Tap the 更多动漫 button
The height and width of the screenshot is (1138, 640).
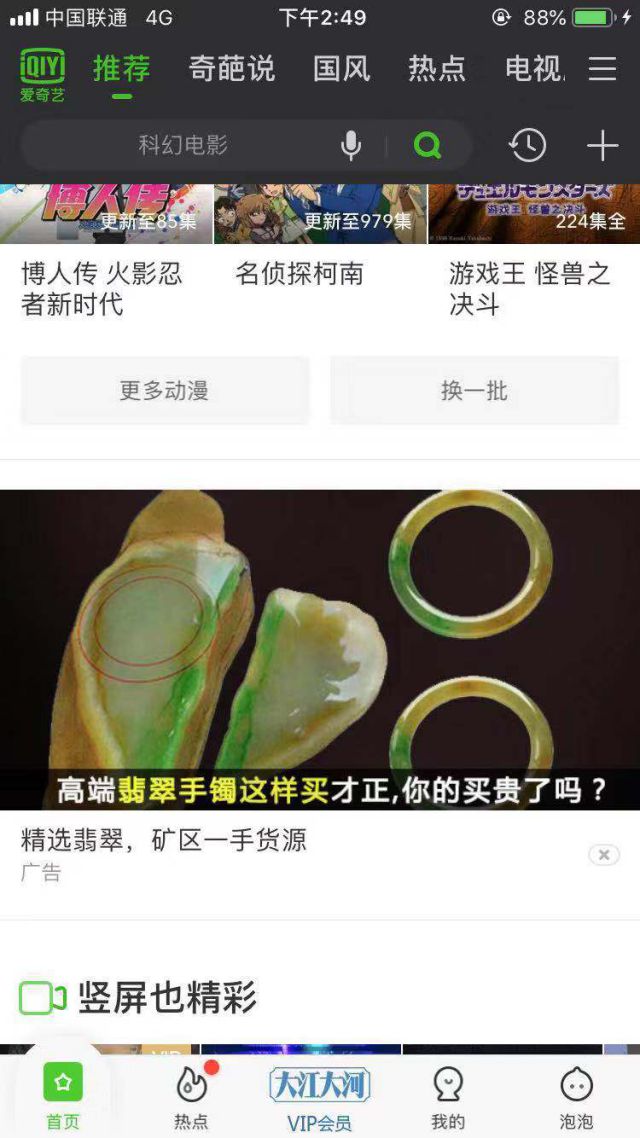coord(165,390)
